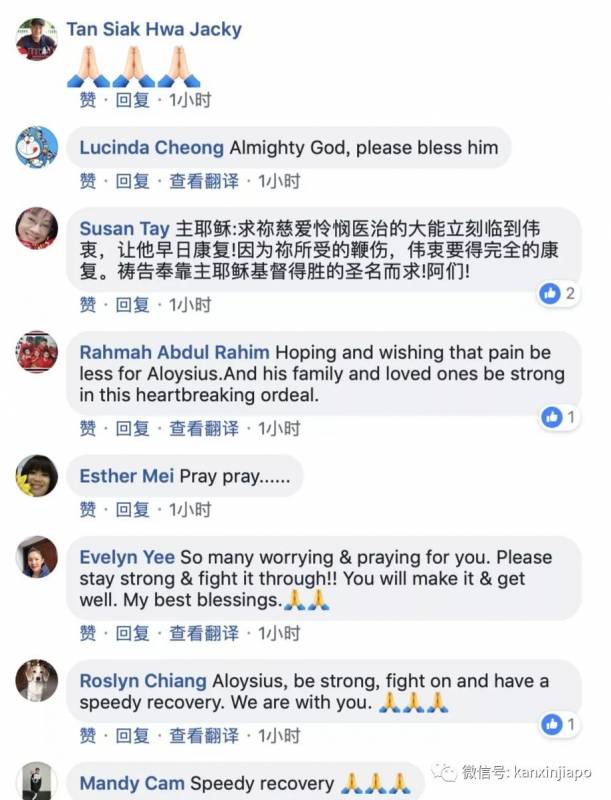Image resolution: width=611 pixels, height=800 pixels.
Task: Show reactions on Rahmah Abdul Rahim's comment
Action: tap(558, 417)
